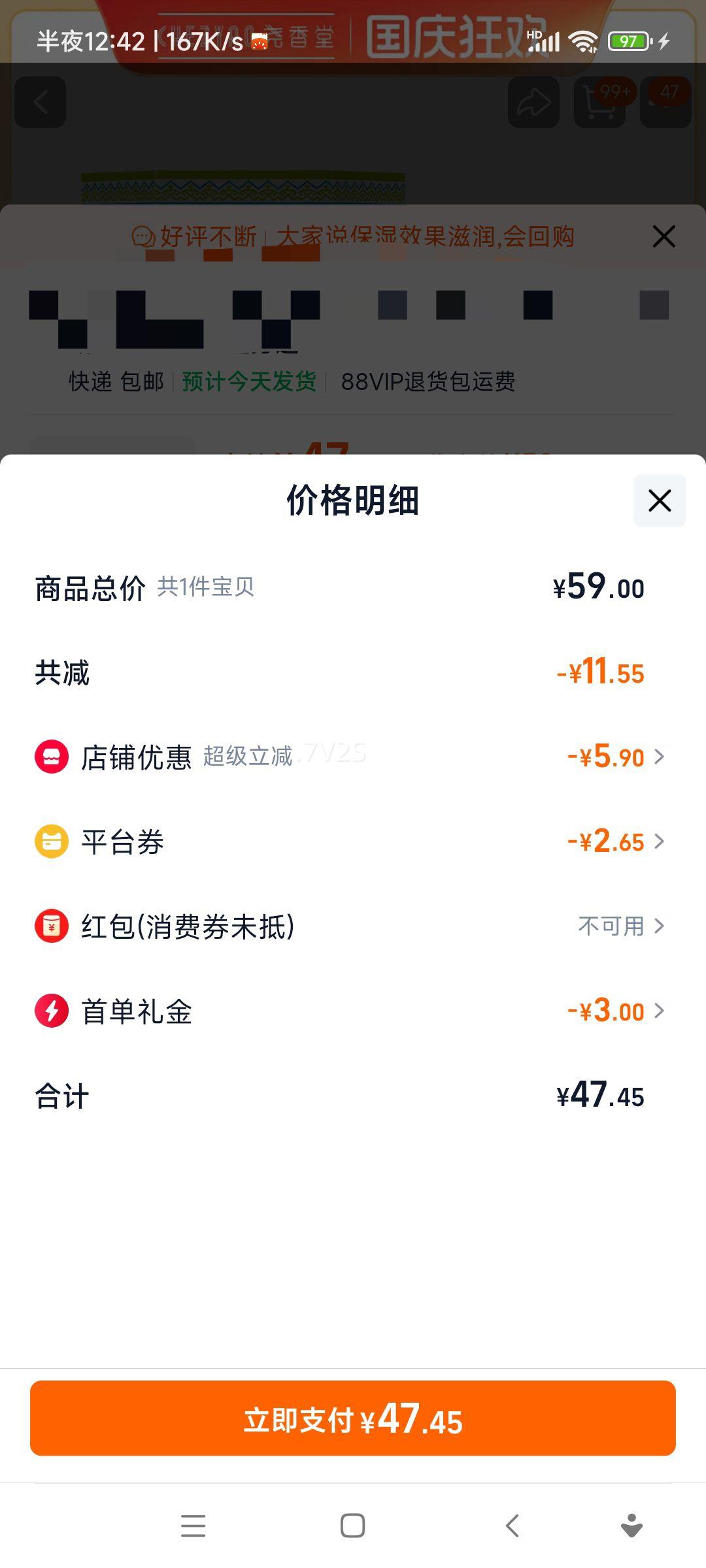Open 红包 options marked 不可用
Viewport: 706px width, 1568px height.
pos(620,926)
